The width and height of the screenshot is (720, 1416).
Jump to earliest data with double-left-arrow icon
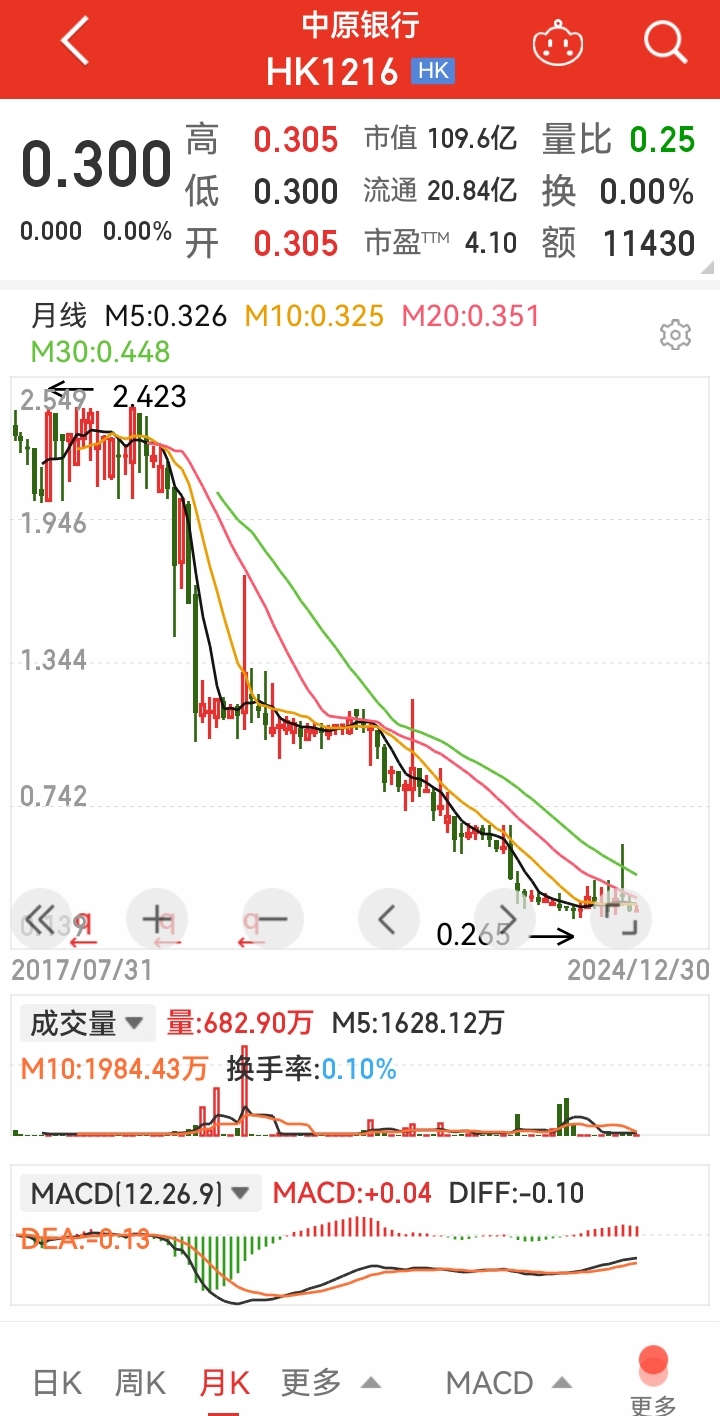click(x=40, y=918)
